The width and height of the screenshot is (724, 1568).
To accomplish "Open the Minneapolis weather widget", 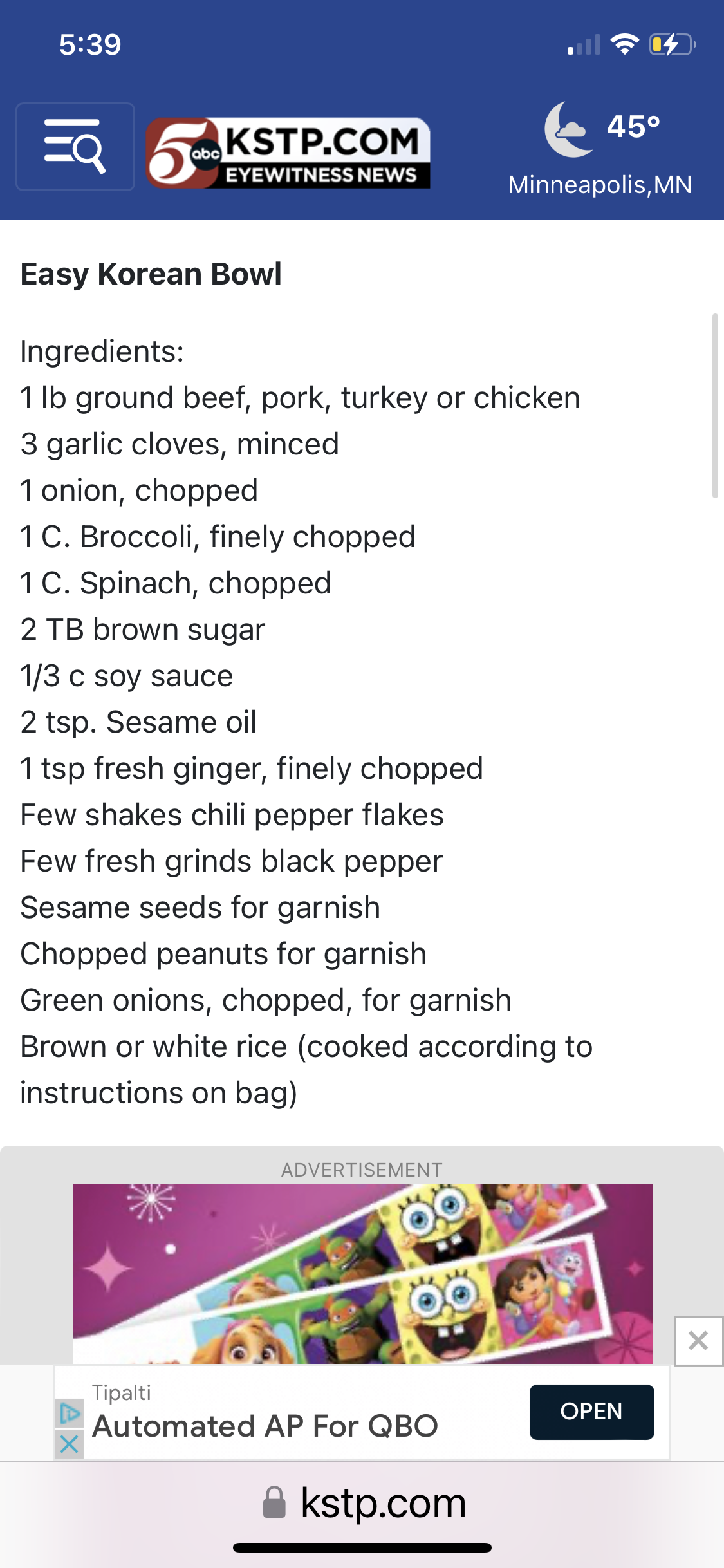I will point(600,149).
